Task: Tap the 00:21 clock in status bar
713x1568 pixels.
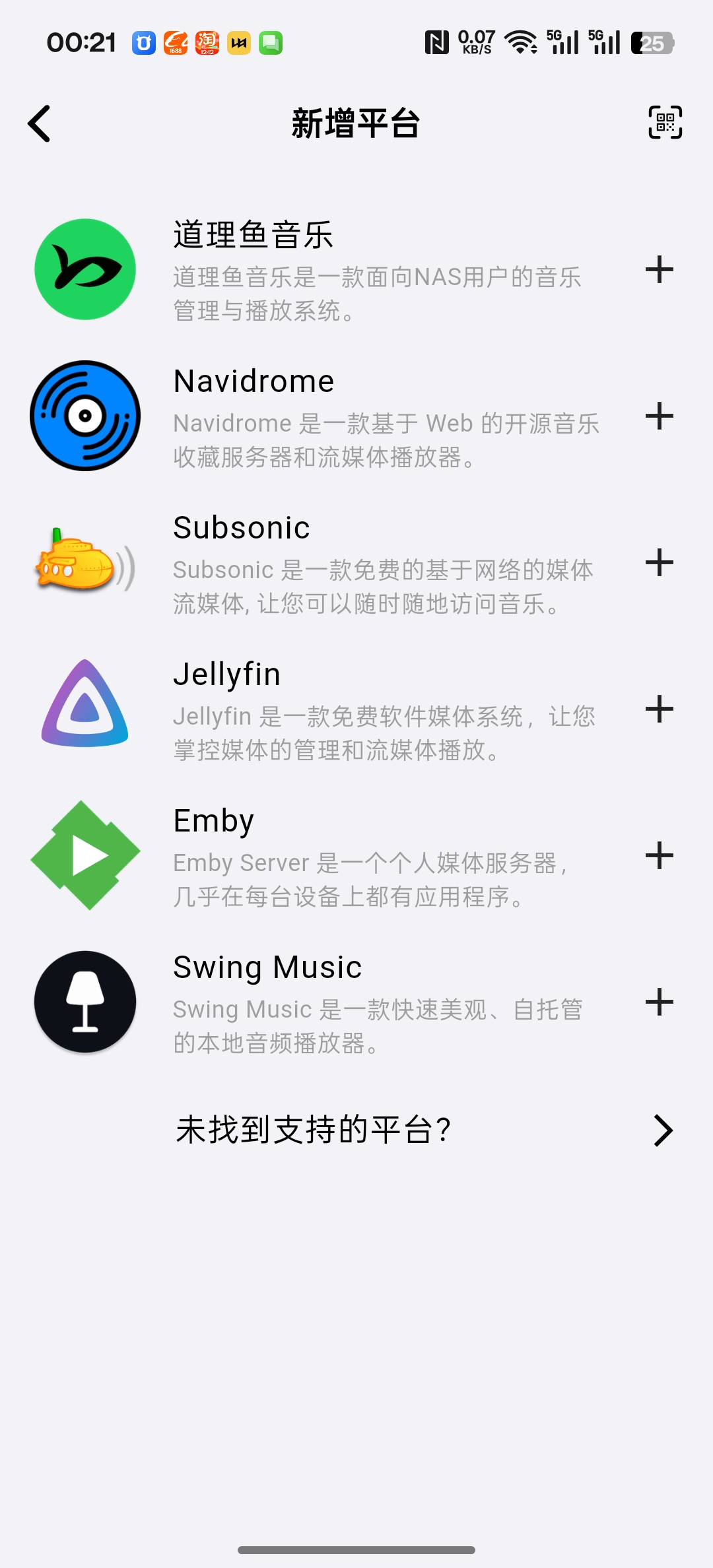Action: pyautogui.click(x=80, y=42)
